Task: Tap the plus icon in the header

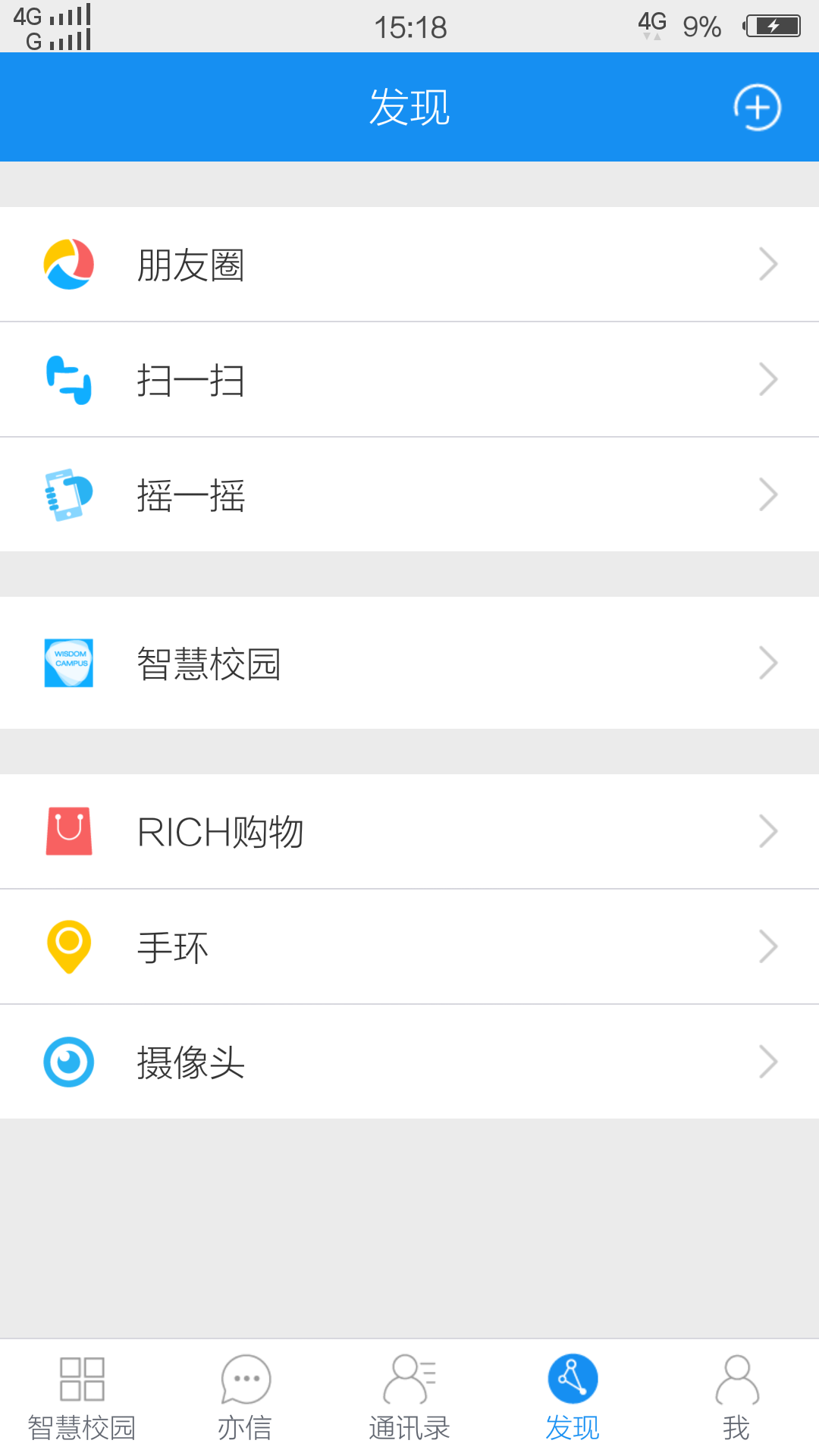Action: pyautogui.click(x=757, y=108)
